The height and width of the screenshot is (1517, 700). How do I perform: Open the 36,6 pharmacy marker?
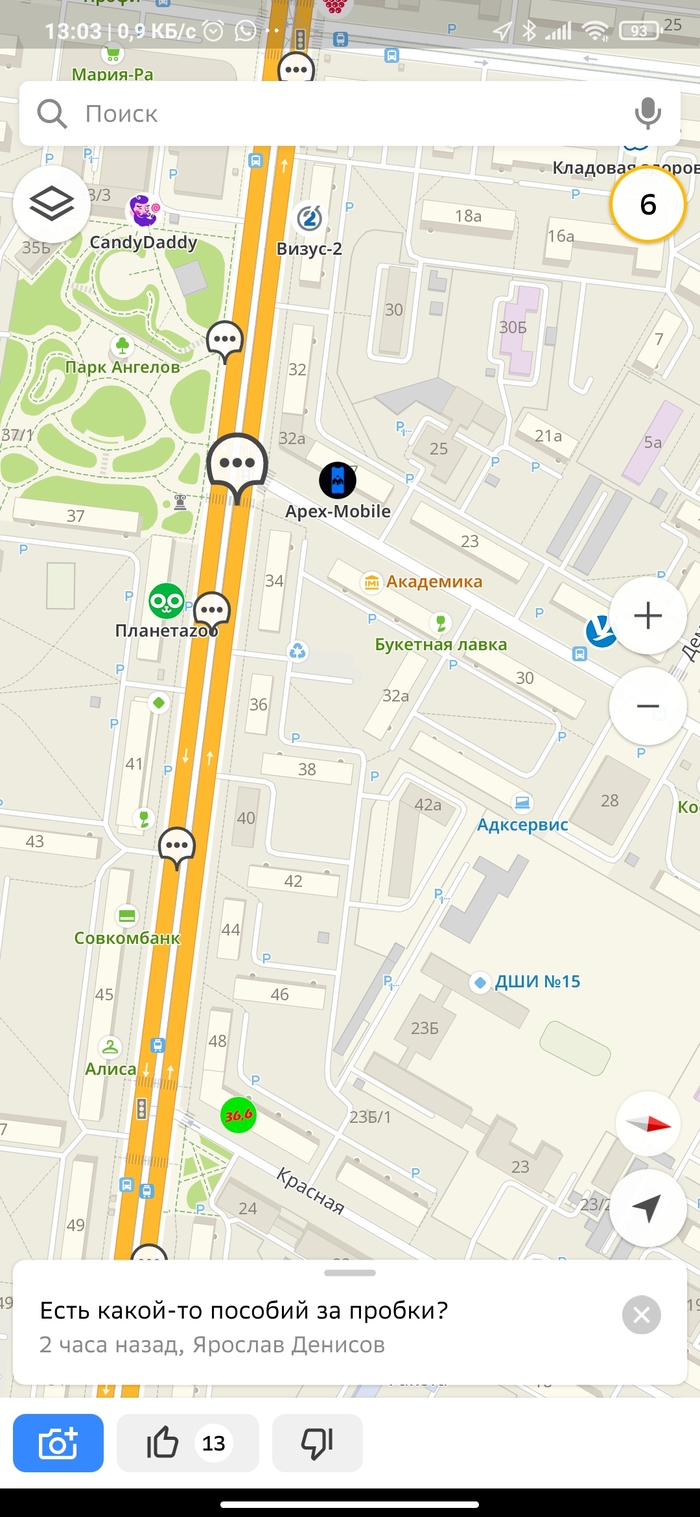238,1114
